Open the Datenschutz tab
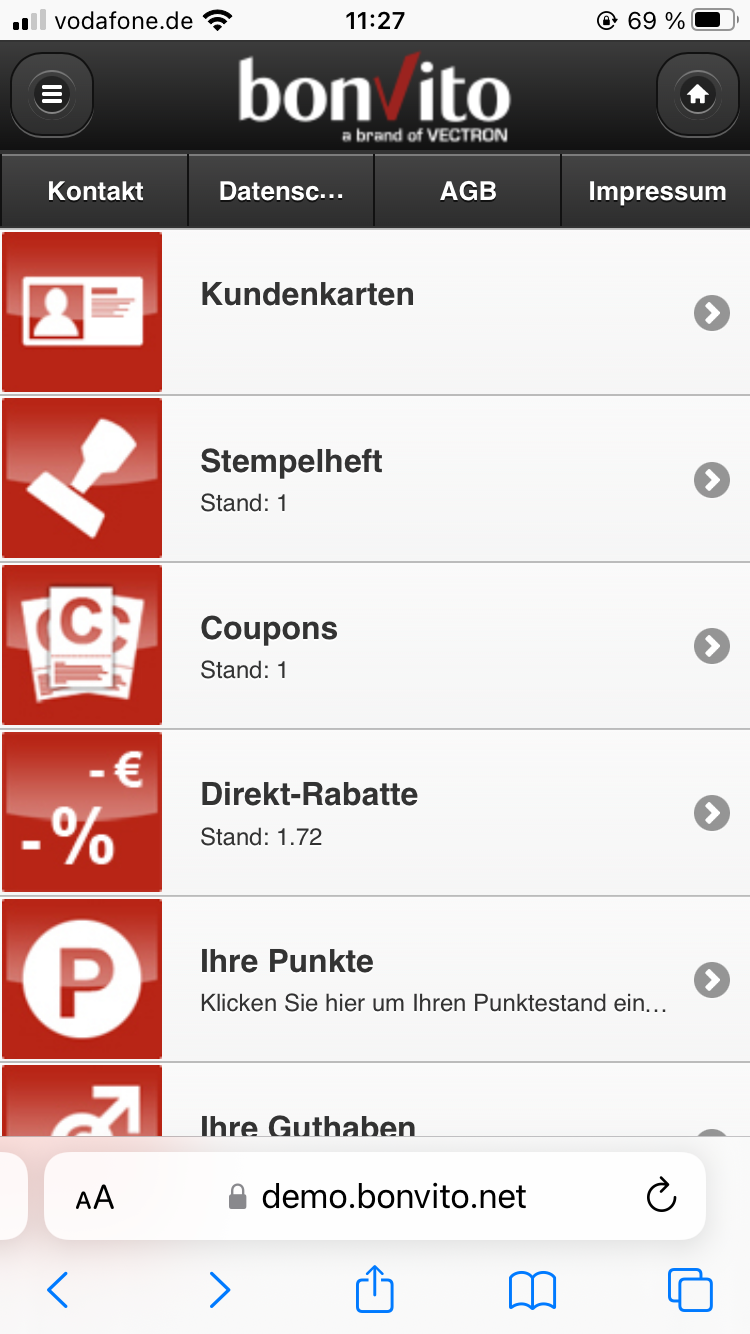The width and height of the screenshot is (750, 1334). tap(281, 191)
